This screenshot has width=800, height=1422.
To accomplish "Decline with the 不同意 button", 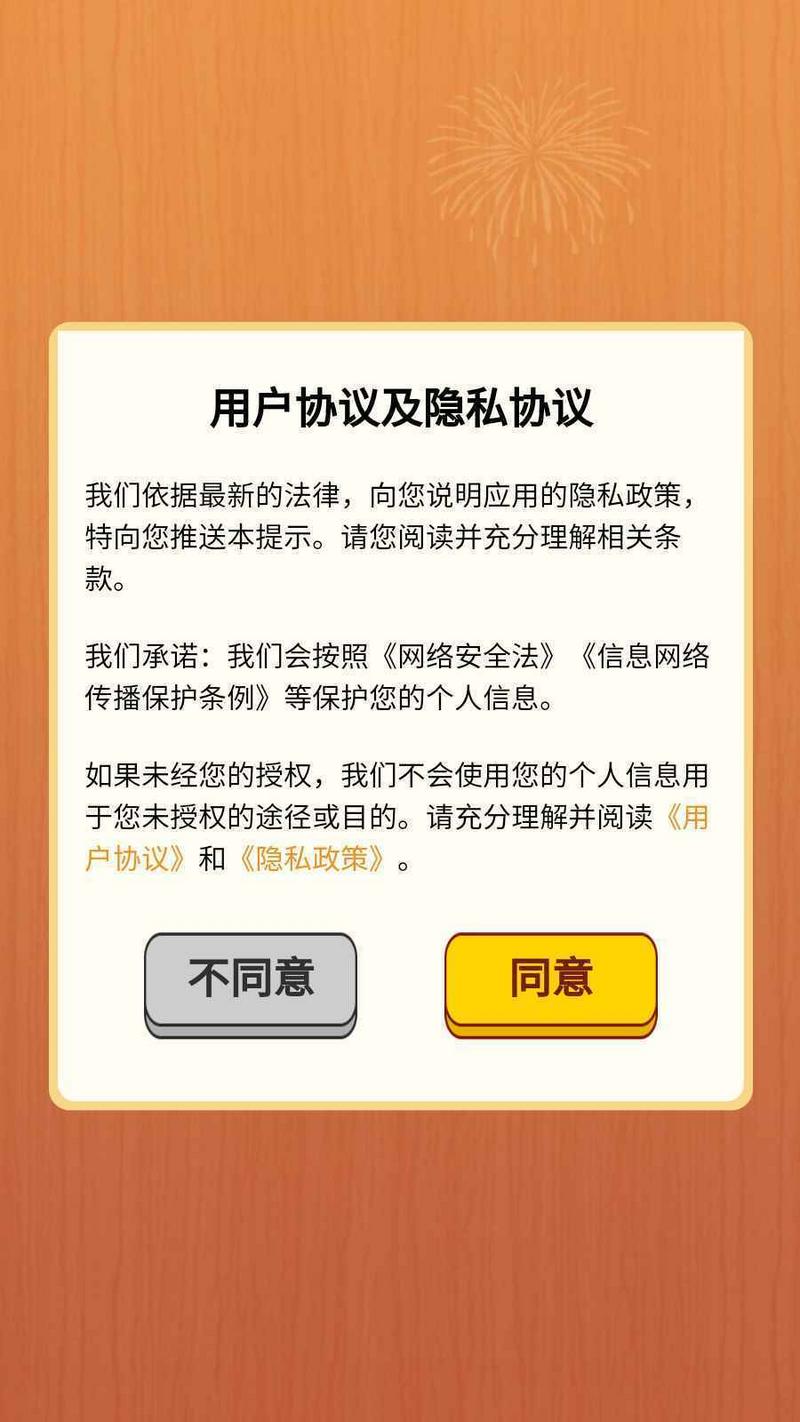I will [251, 979].
